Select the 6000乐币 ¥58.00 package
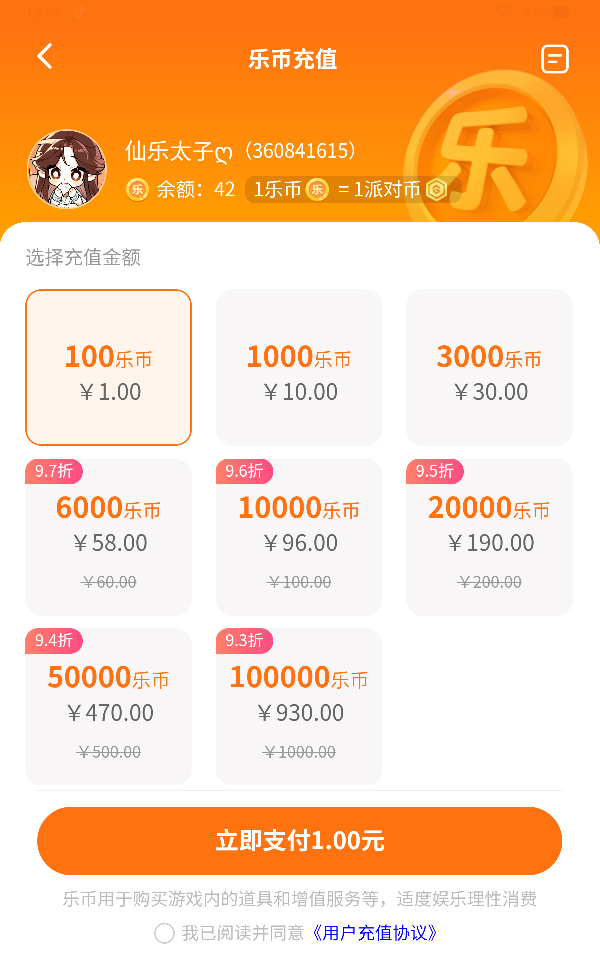 [108, 538]
